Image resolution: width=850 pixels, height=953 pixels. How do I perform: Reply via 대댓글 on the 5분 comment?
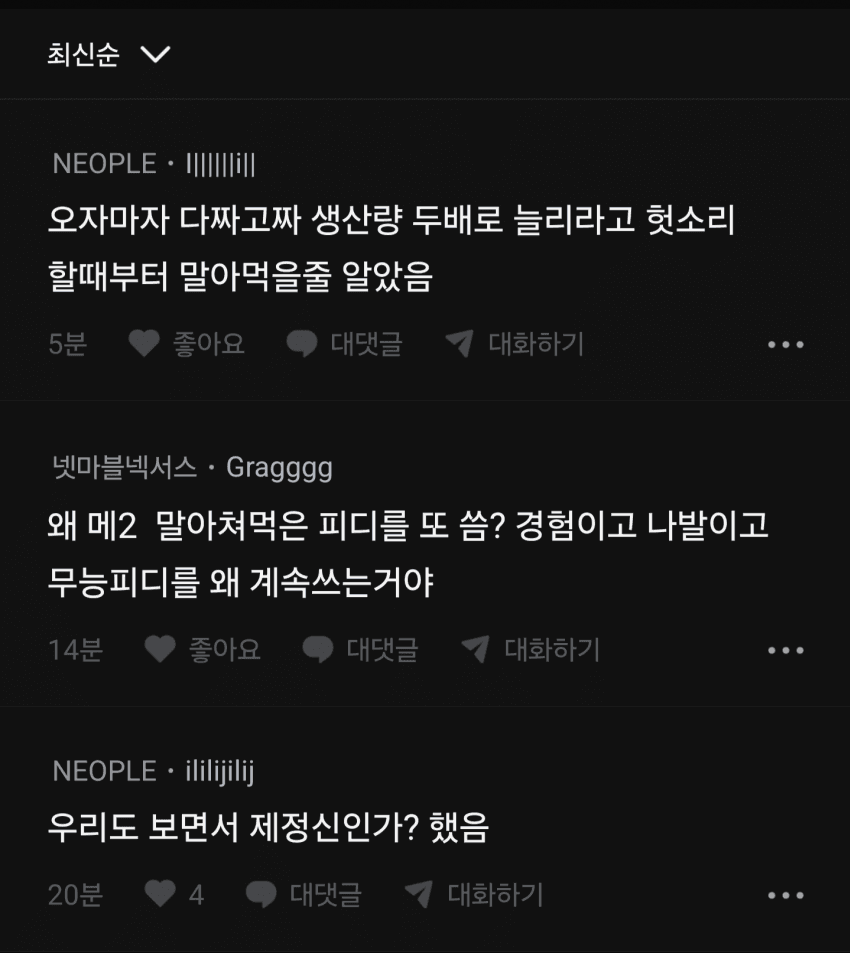(344, 344)
